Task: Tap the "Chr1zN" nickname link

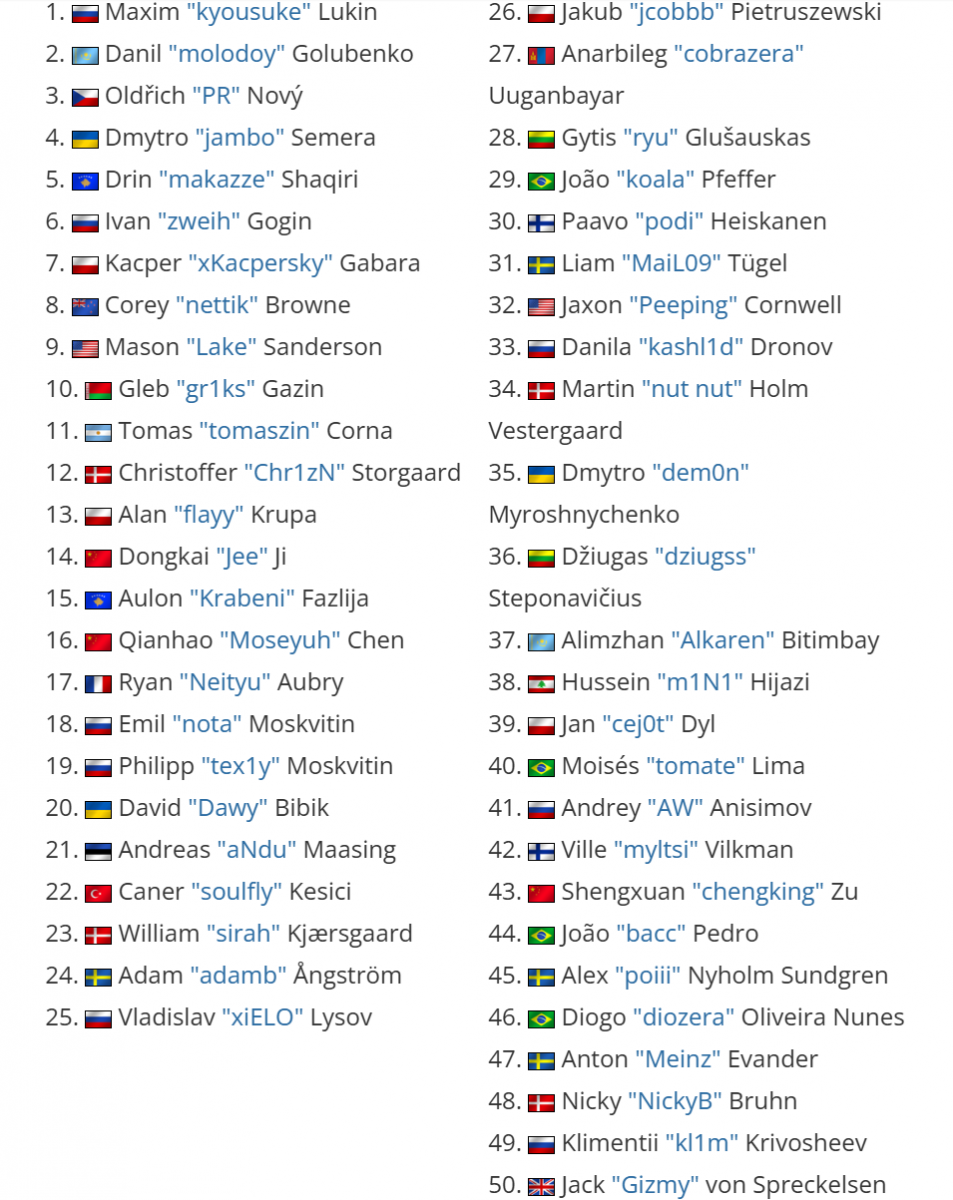Action: [x=294, y=473]
